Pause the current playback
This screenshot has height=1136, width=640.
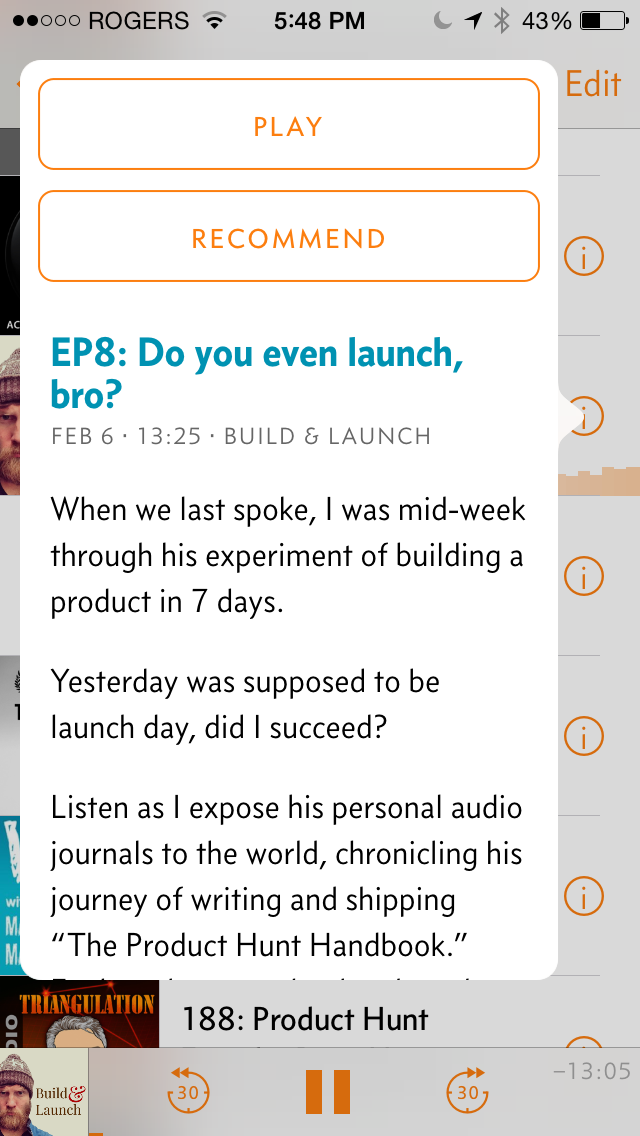coord(328,1091)
